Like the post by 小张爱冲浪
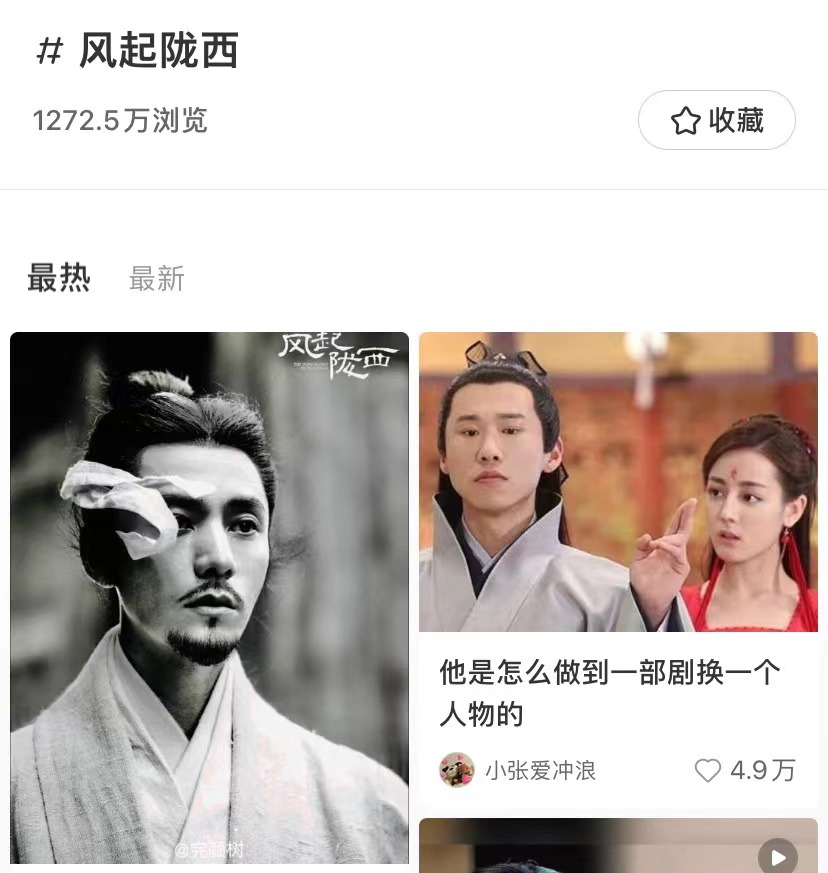 point(708,770)
